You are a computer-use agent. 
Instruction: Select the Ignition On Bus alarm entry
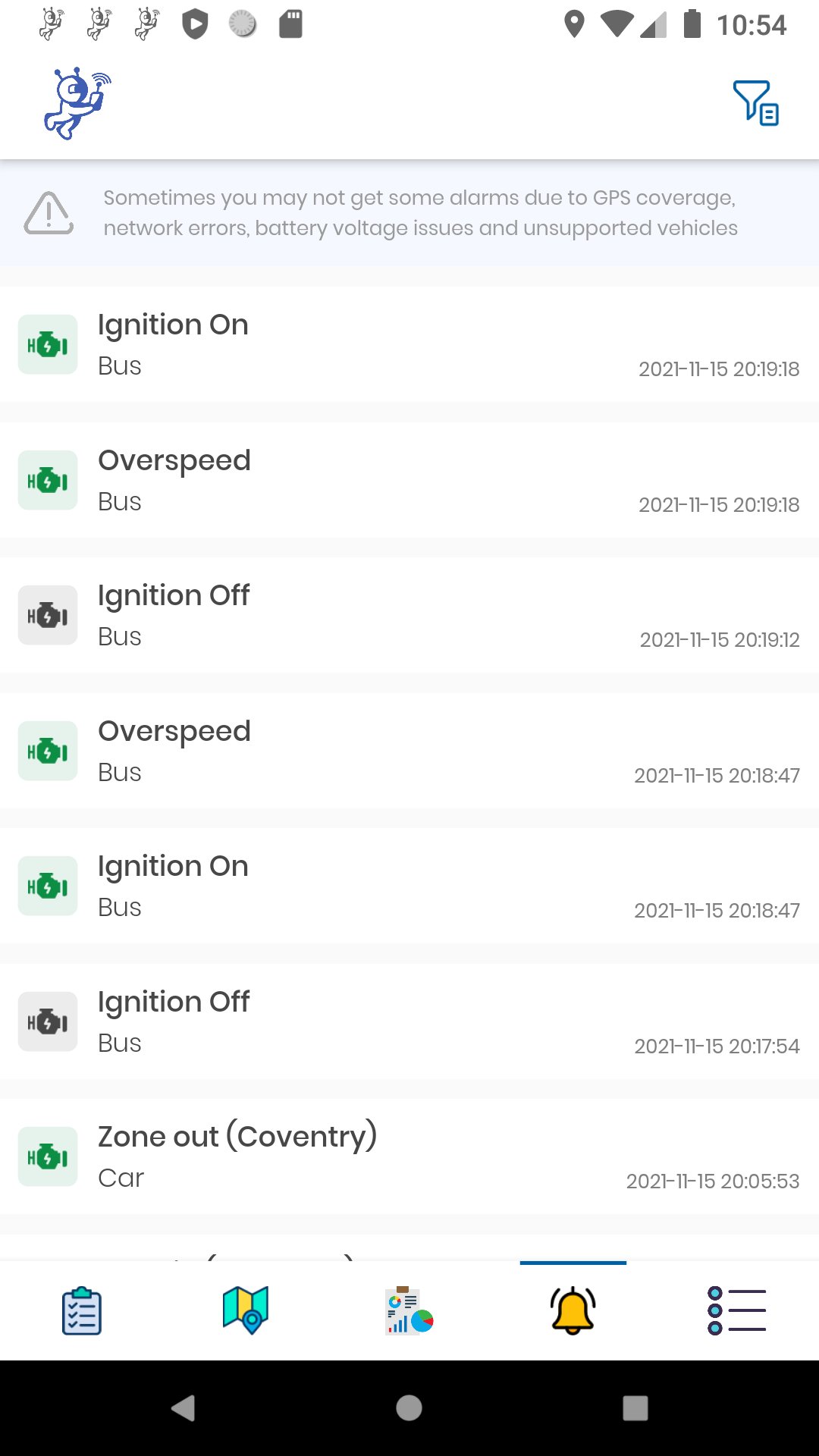coord(409,344)
